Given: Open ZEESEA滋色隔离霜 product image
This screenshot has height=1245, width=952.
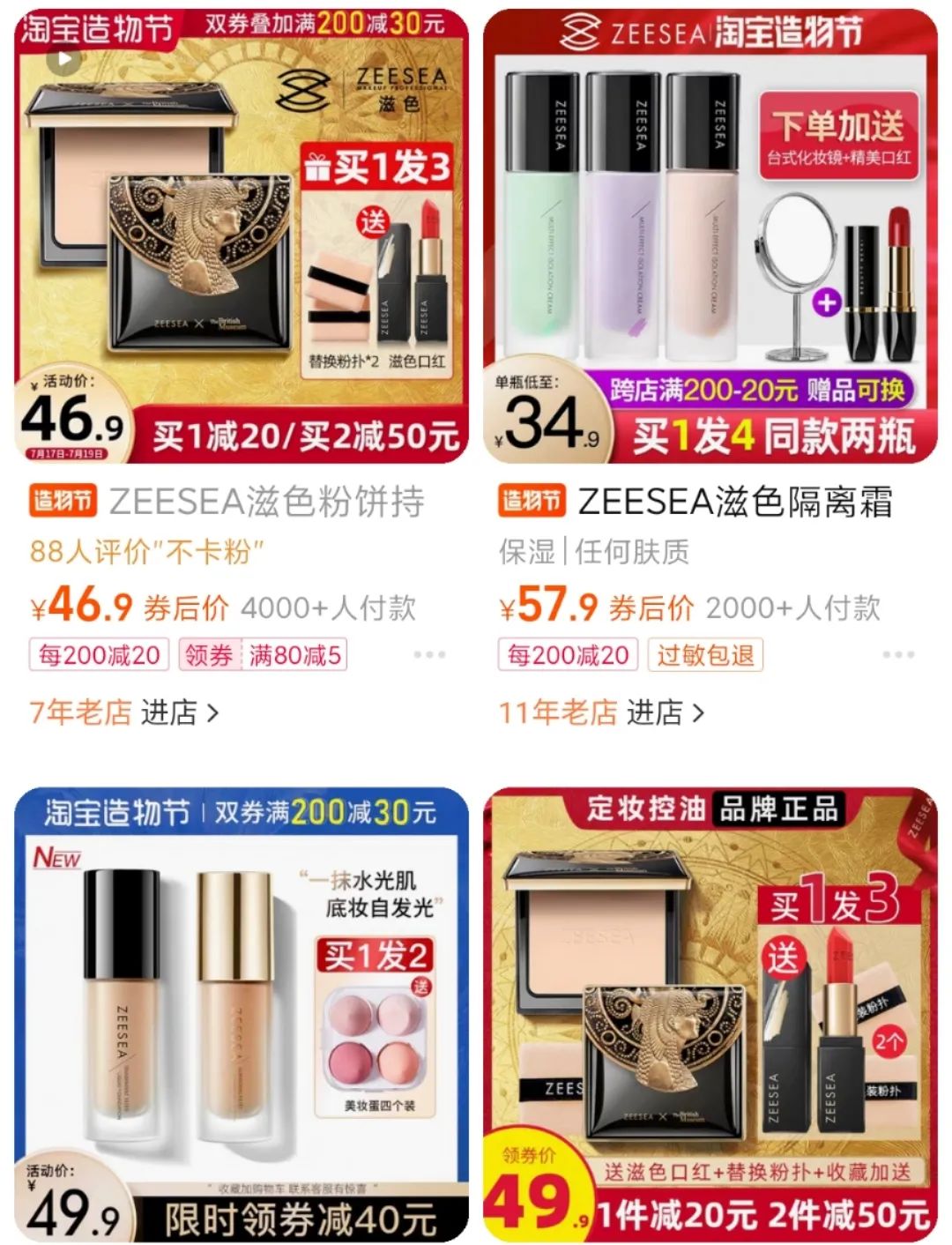Looking at the screenshot, I should [710, 236].
